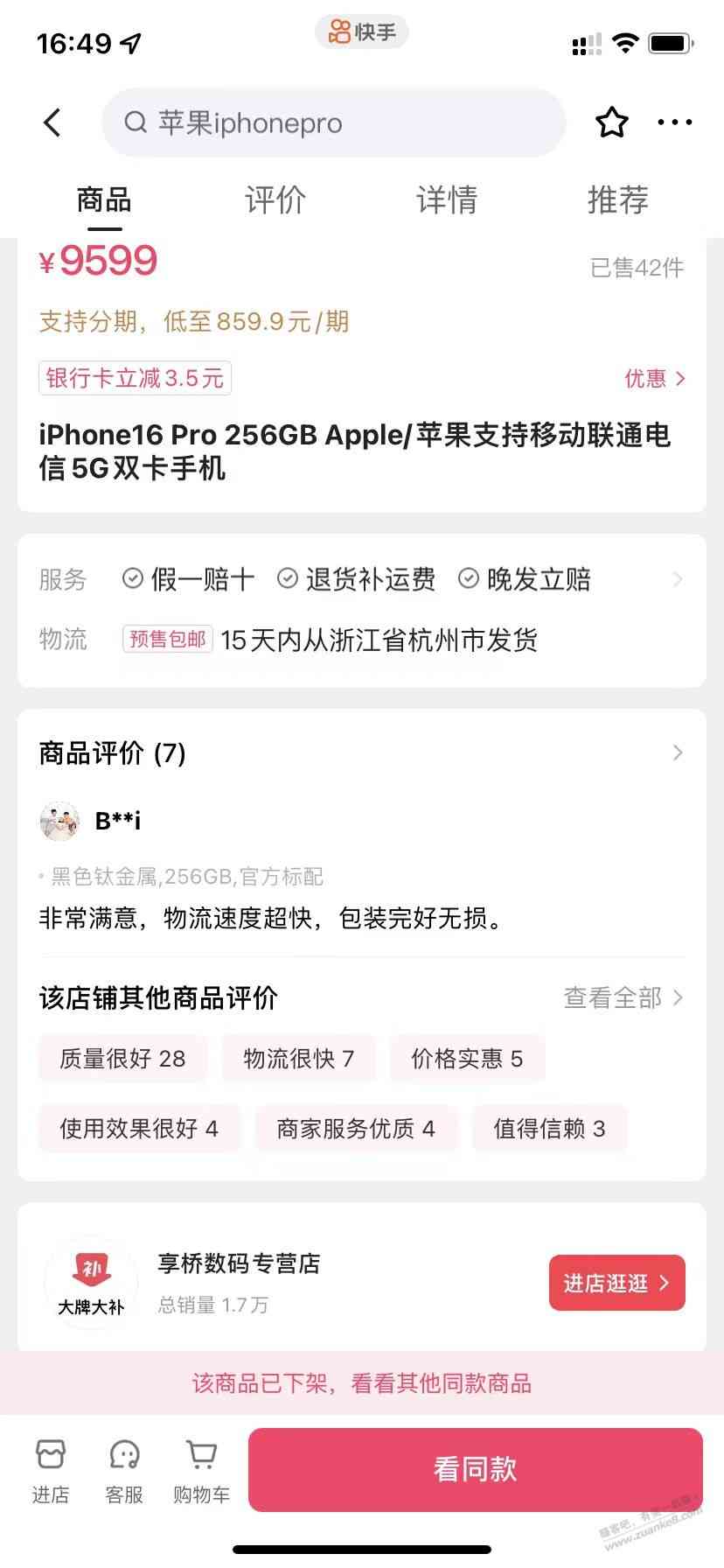
Task: Select the 质量很好 28 review chip
Action: coord(122,1059)
